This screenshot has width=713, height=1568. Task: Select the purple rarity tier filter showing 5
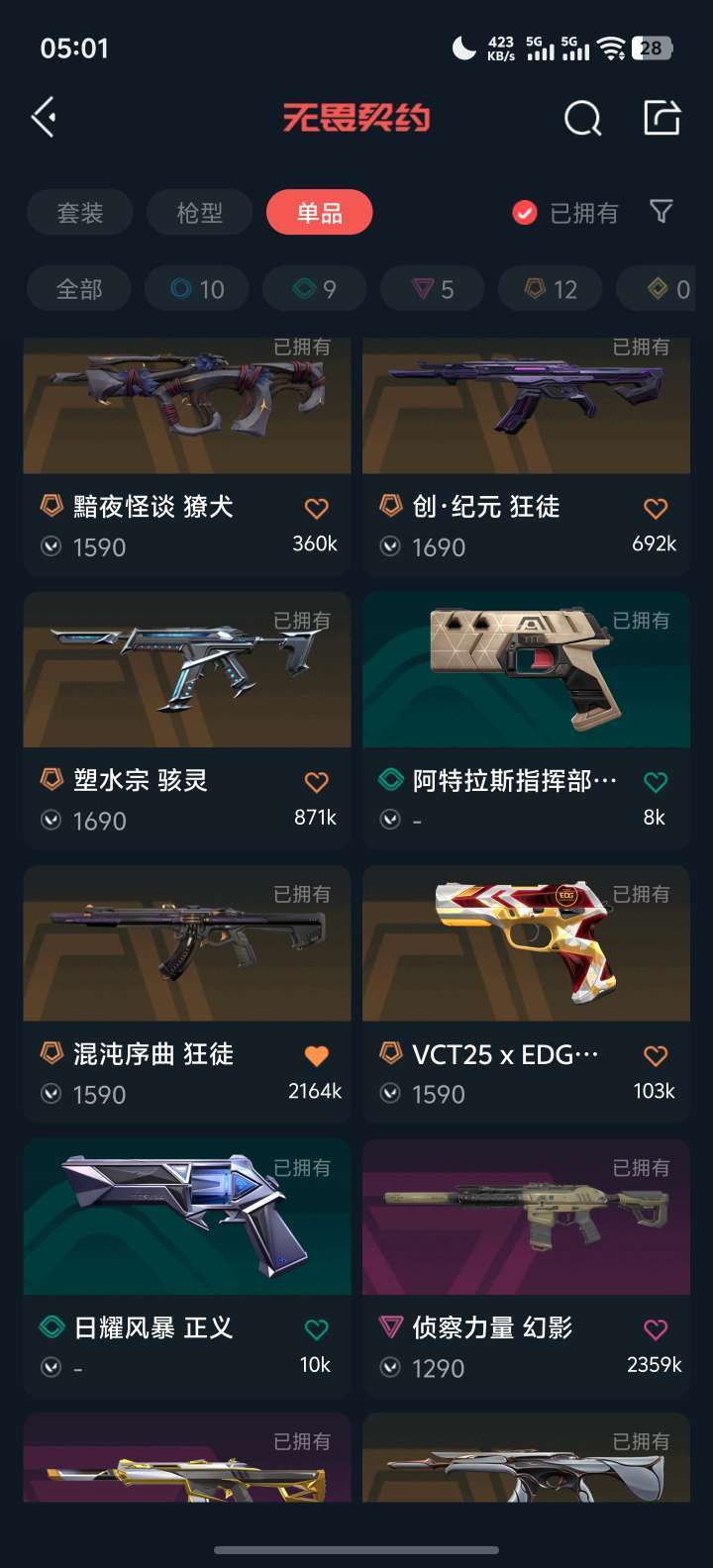(x=432, y=288)
